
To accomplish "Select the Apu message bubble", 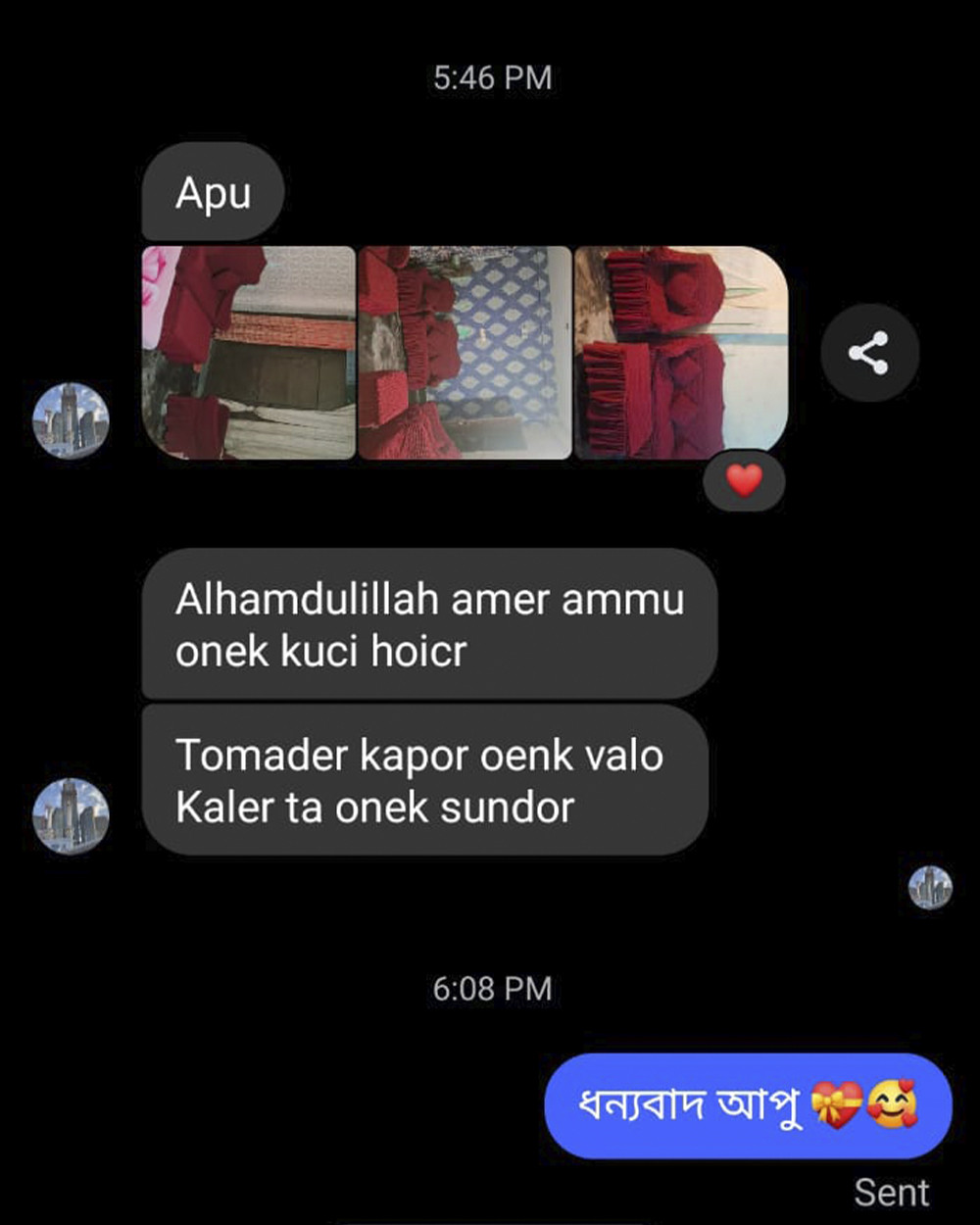I will [x=213, y=192].
